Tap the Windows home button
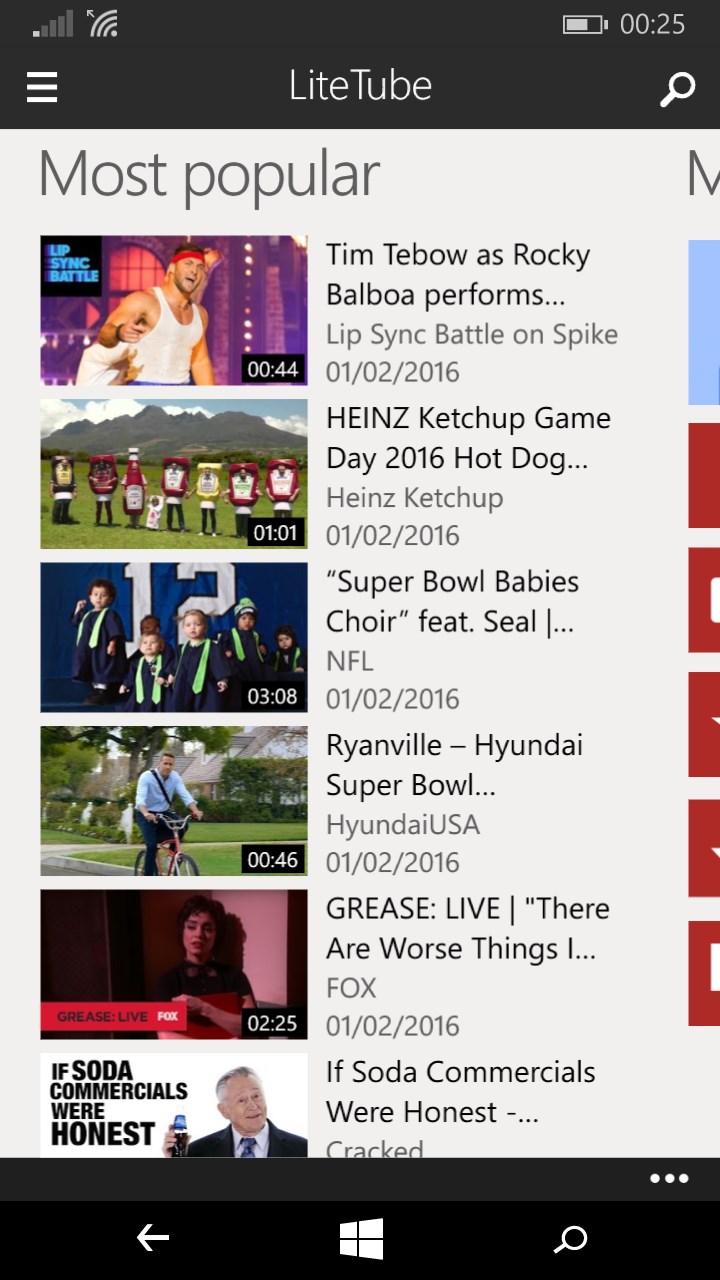The height and width of the screenshot is (1280, 720). pos(361,1239)
